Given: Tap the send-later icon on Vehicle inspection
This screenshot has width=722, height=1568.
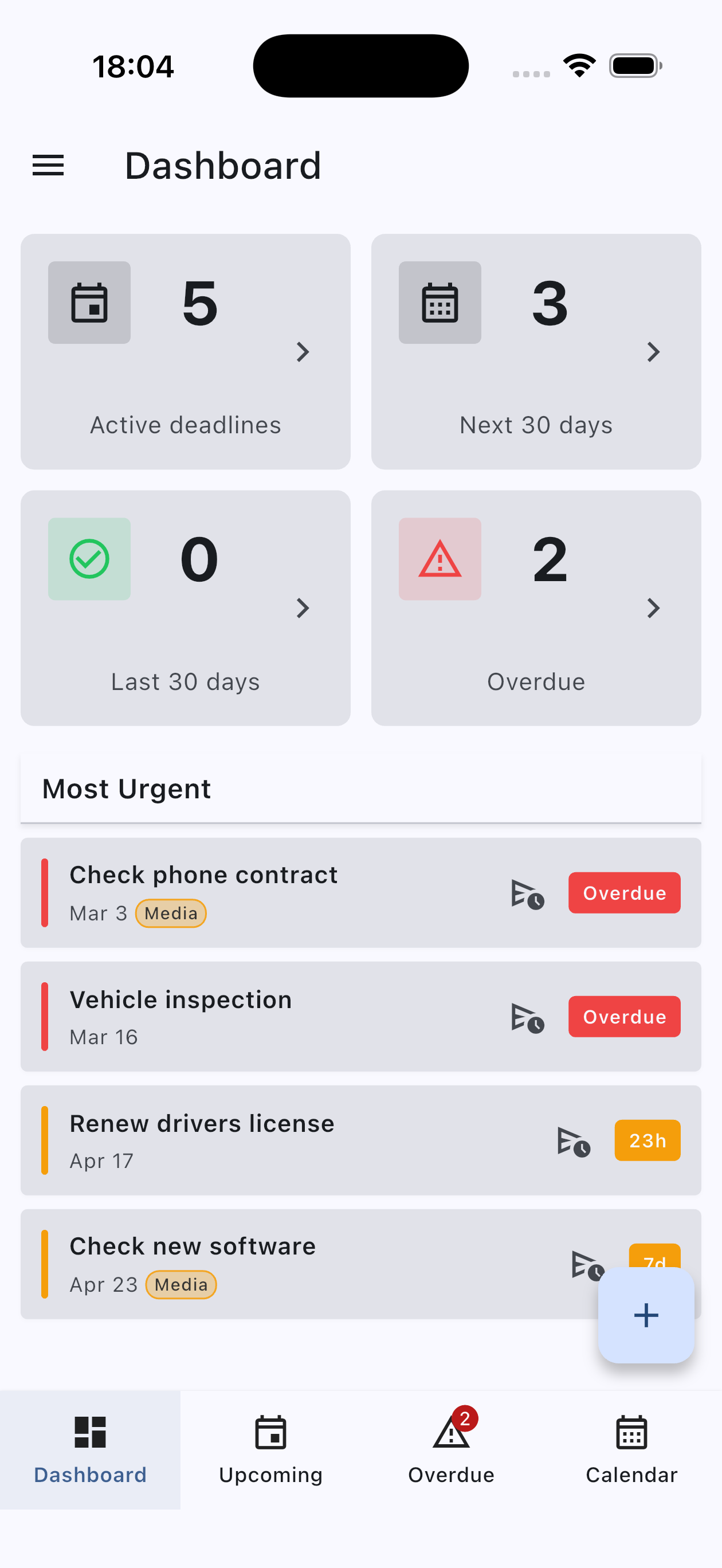Looking at the screenshot, I should click(527, 1017).
